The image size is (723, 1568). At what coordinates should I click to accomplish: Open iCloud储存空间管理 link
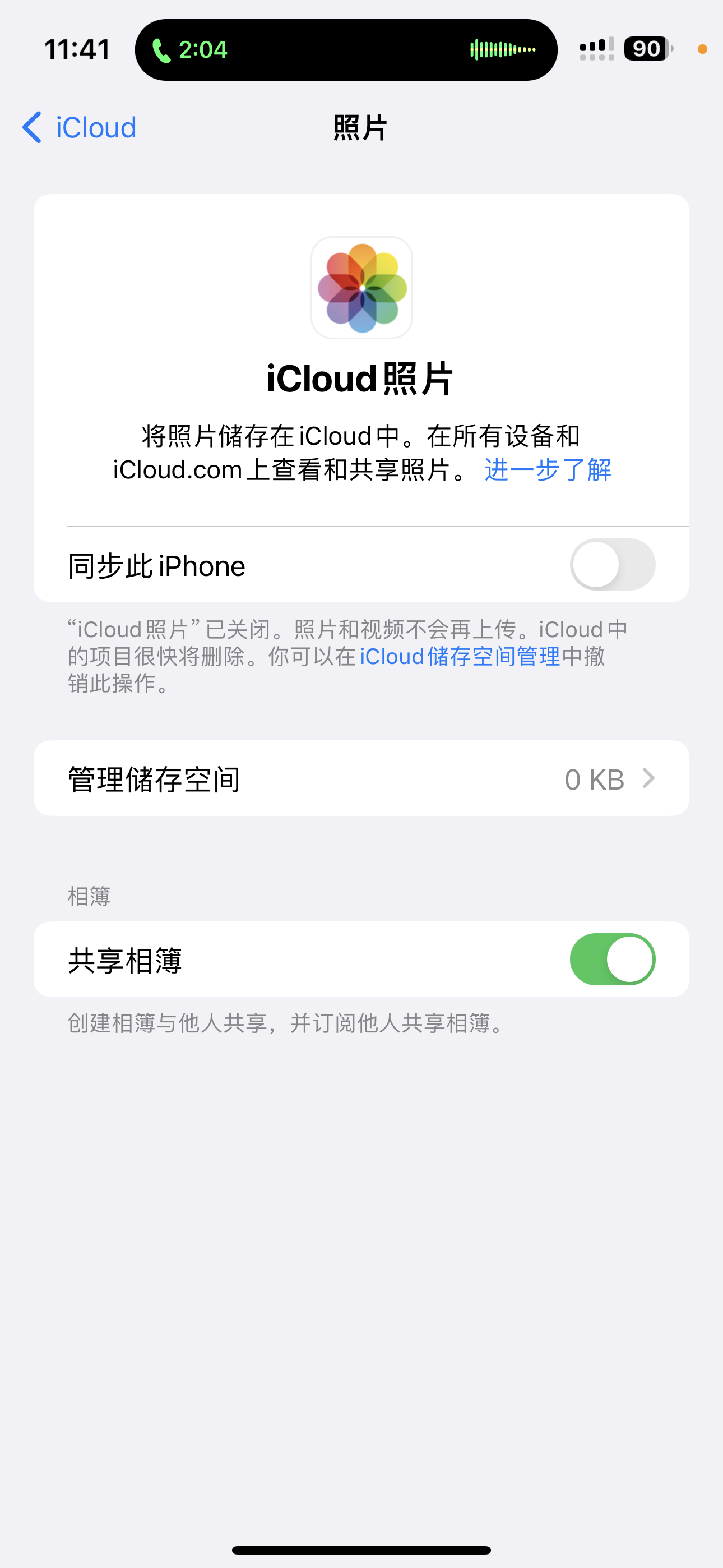click(x=460, y=657)
